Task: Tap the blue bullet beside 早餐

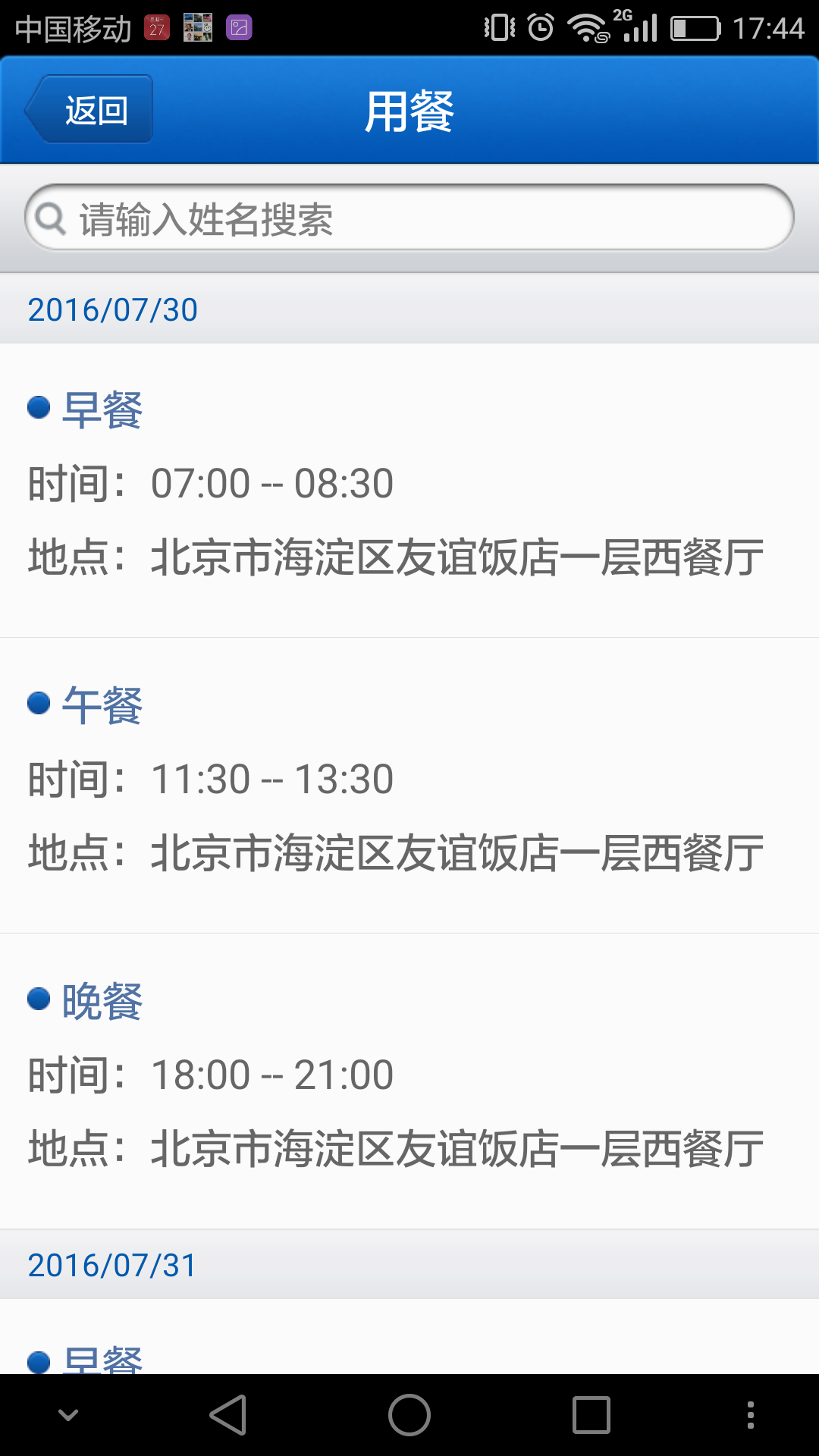Action: [x=36, y=407]
